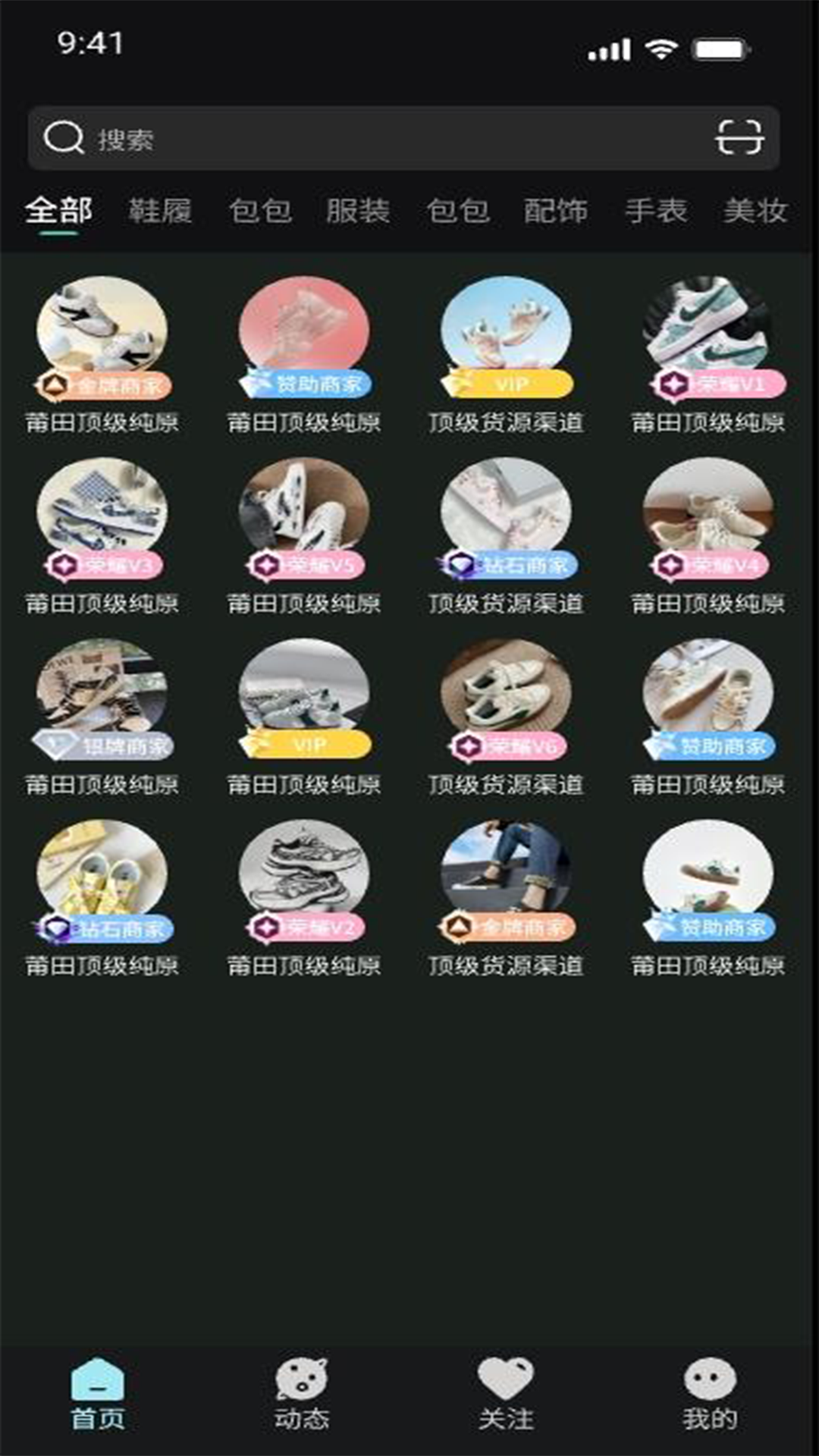Select the 美妆 tab
The image size is (819, 1456).
(755, 211)
